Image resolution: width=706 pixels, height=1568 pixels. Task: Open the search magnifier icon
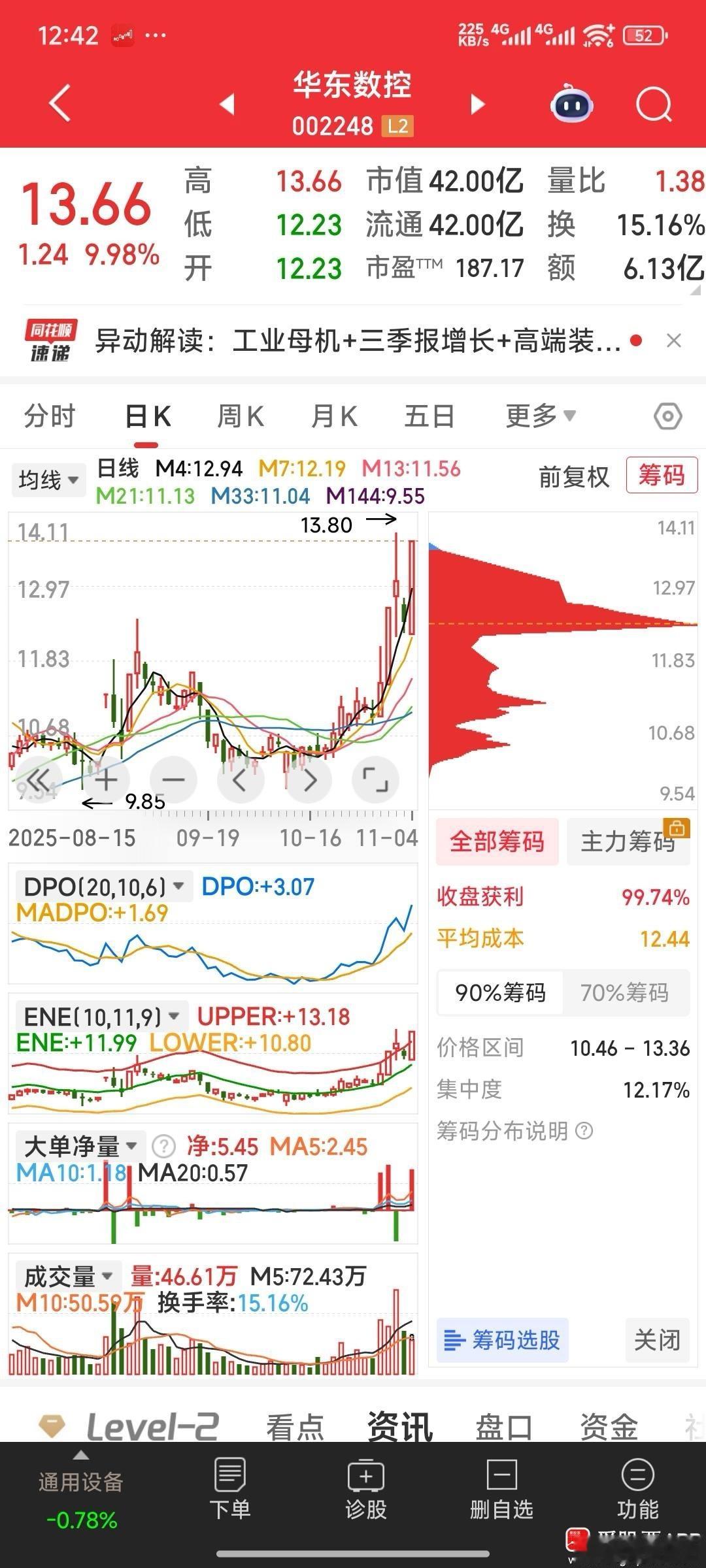pyautogui.click(x=654, y=105)
